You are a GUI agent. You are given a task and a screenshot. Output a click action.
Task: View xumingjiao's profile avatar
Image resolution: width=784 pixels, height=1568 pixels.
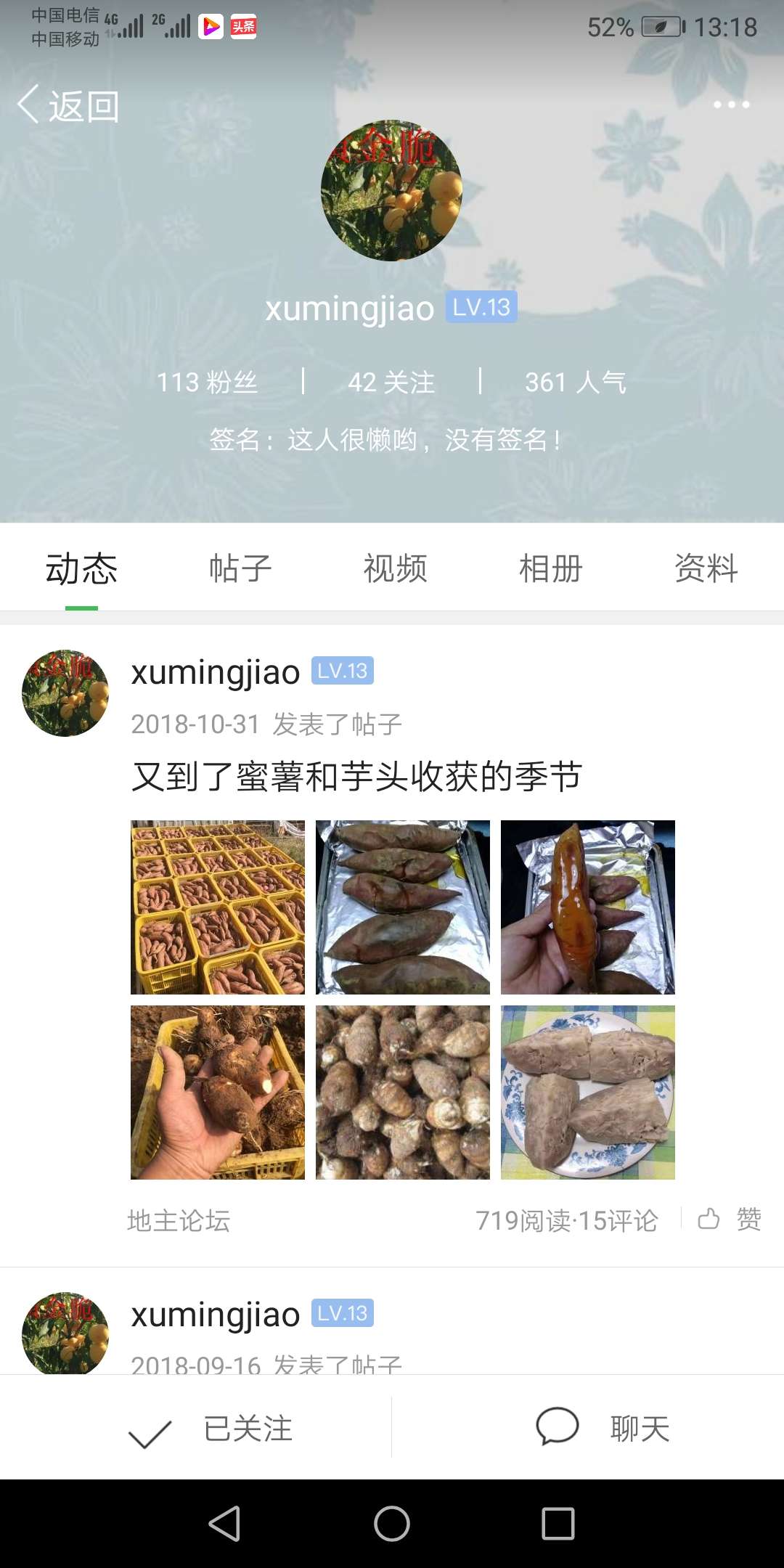tap(391, 190)
